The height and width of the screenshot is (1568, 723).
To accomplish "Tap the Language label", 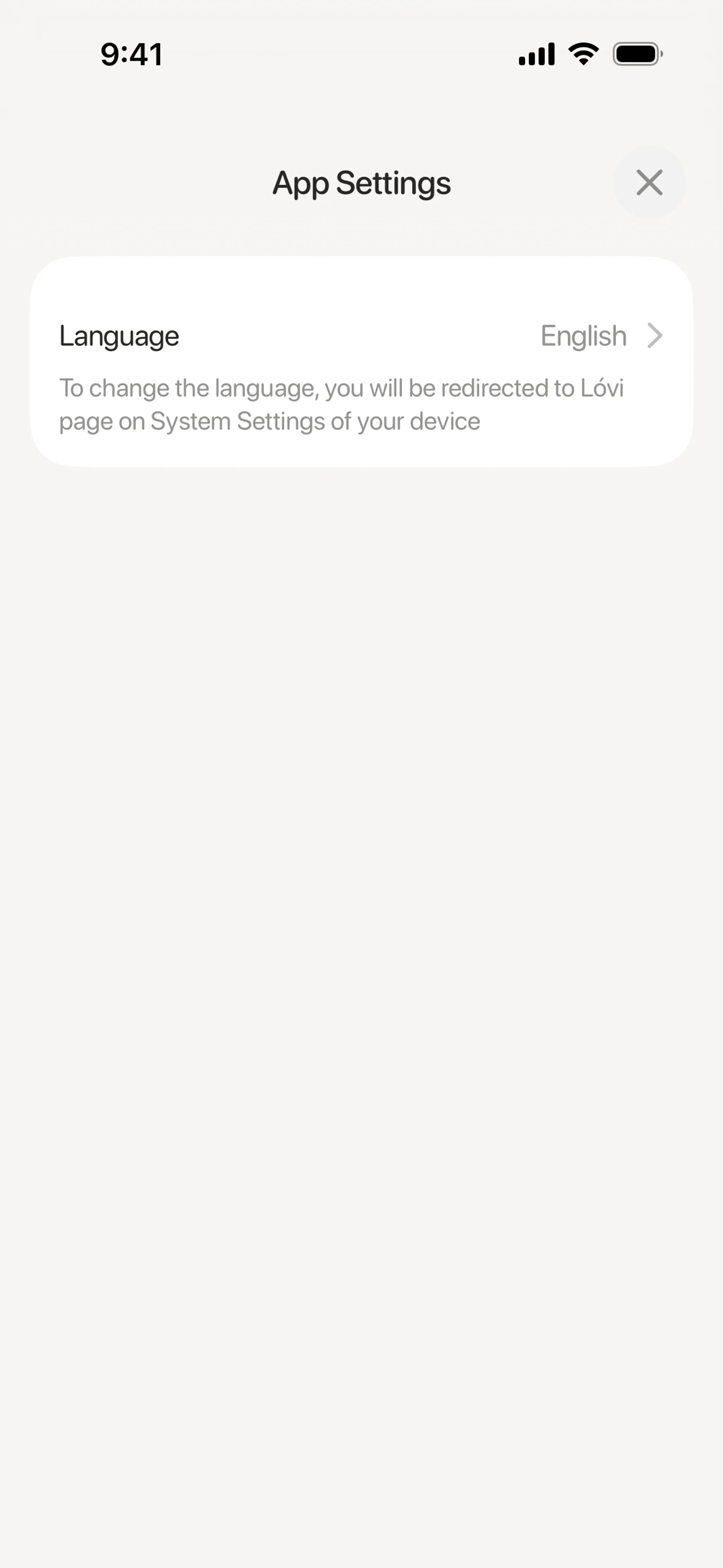I will click(119, 335).
